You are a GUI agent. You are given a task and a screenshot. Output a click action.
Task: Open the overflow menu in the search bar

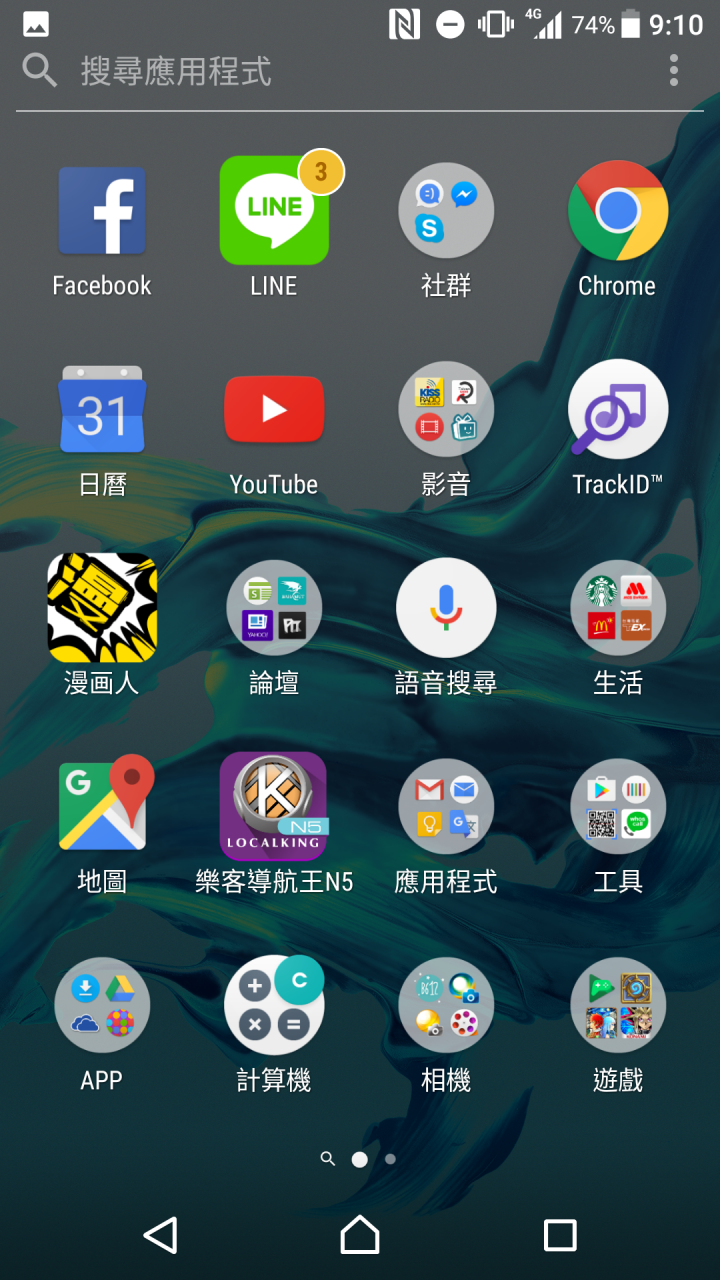674,71
